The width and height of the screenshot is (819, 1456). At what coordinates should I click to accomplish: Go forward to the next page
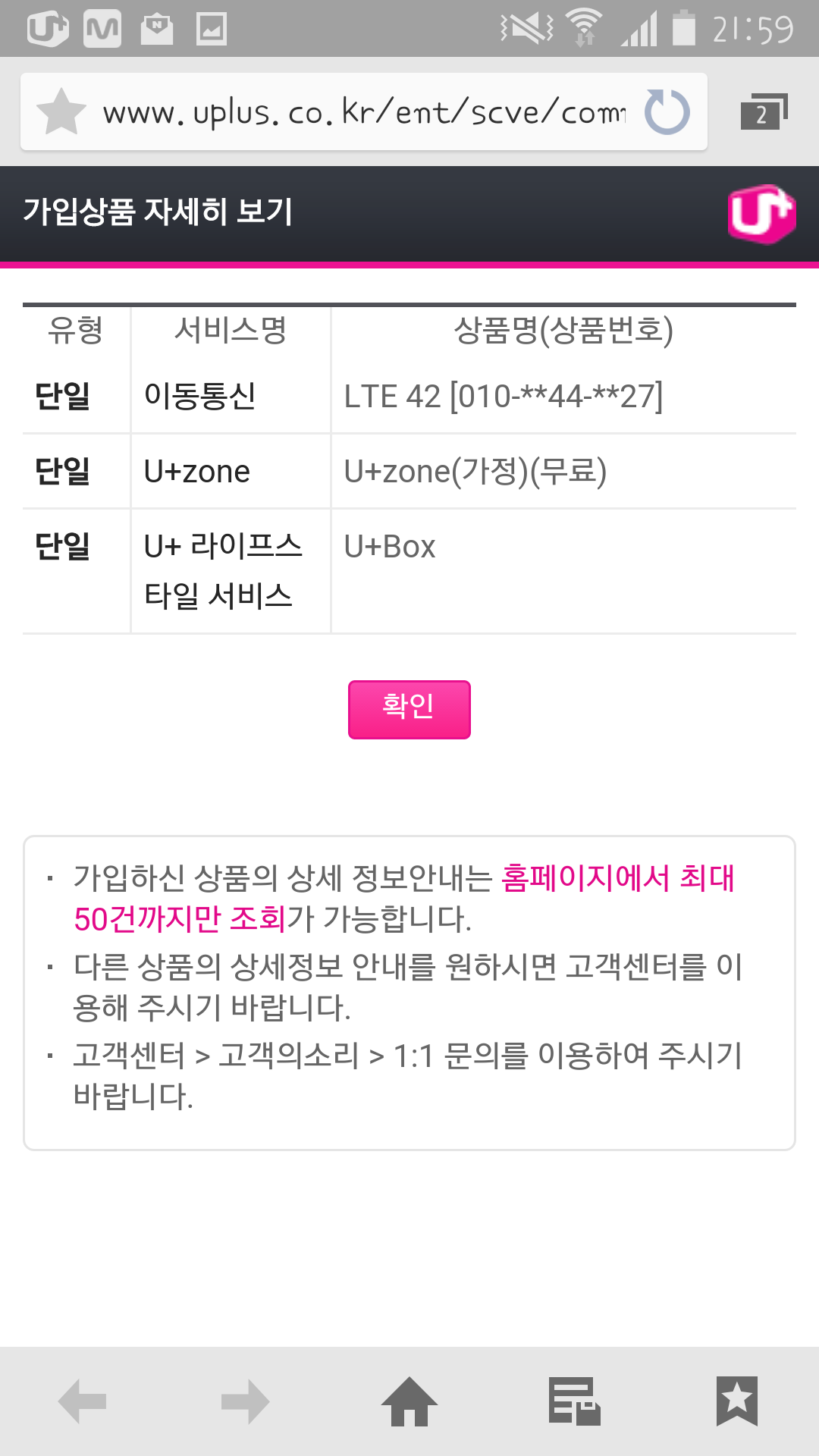click(246, 1401)
